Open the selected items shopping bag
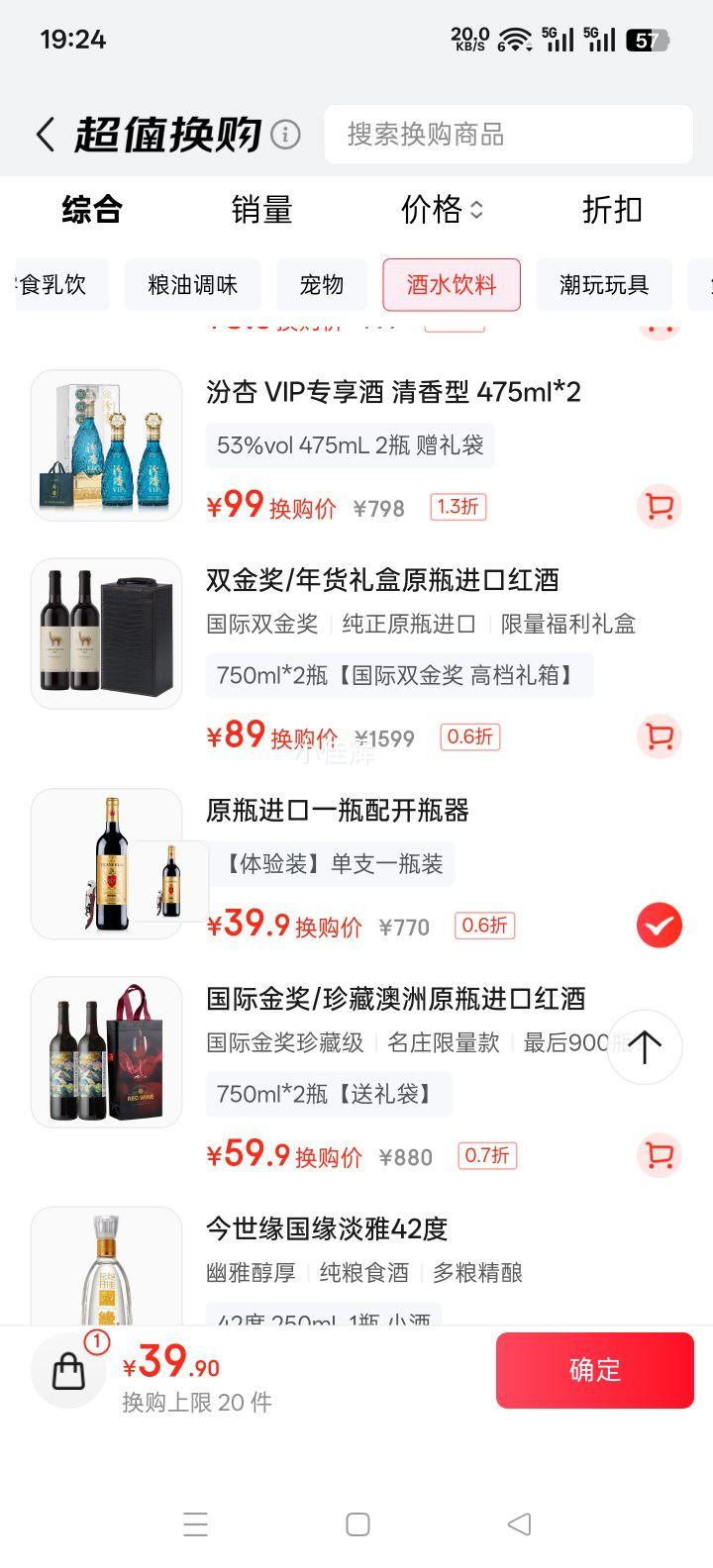713x1568 pixels. (x=69, y=1370)
